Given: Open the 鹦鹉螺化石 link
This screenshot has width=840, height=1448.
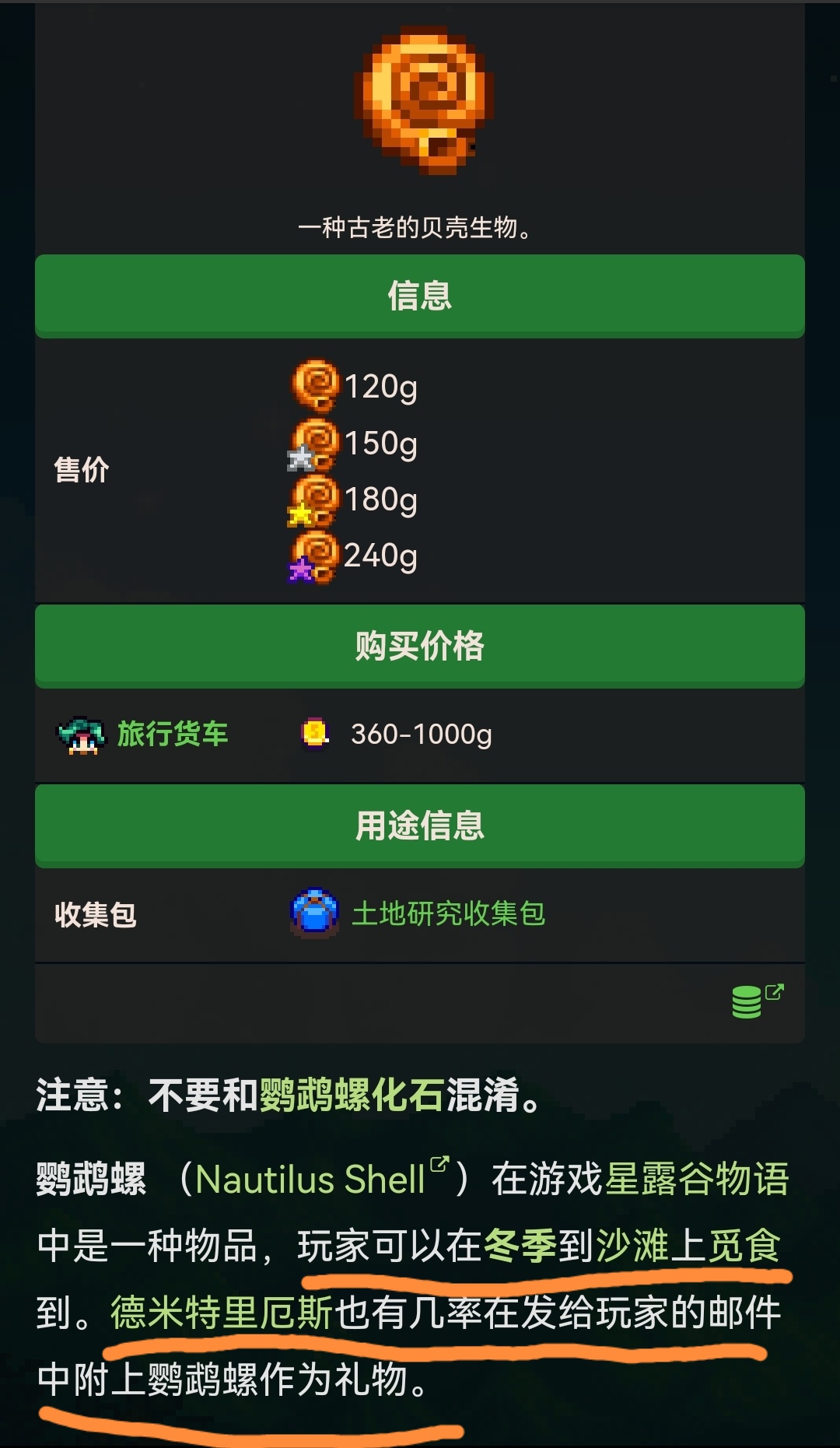Looking at the screenshot, I should (x=352, y=1096).
